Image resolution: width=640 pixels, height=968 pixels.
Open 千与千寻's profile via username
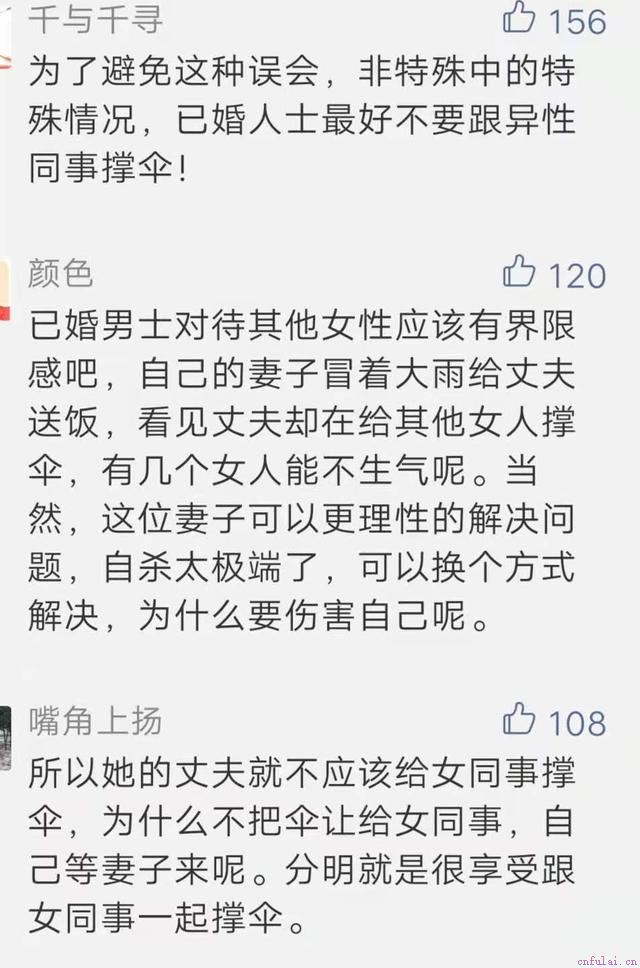pyautogui.click(x=95, y=18)
